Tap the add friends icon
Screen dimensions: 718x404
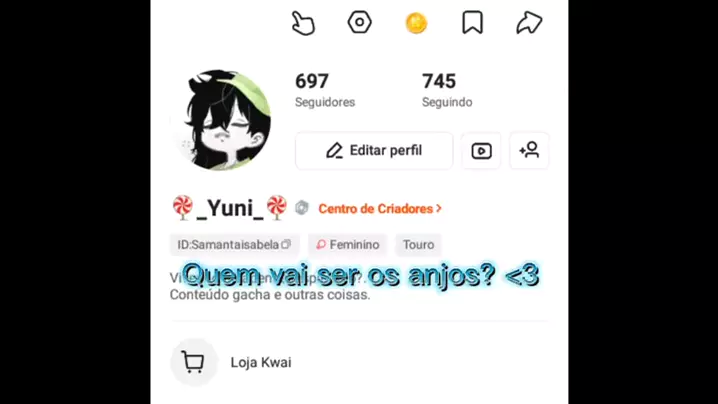pyautogui.click(x=529, y=151)
